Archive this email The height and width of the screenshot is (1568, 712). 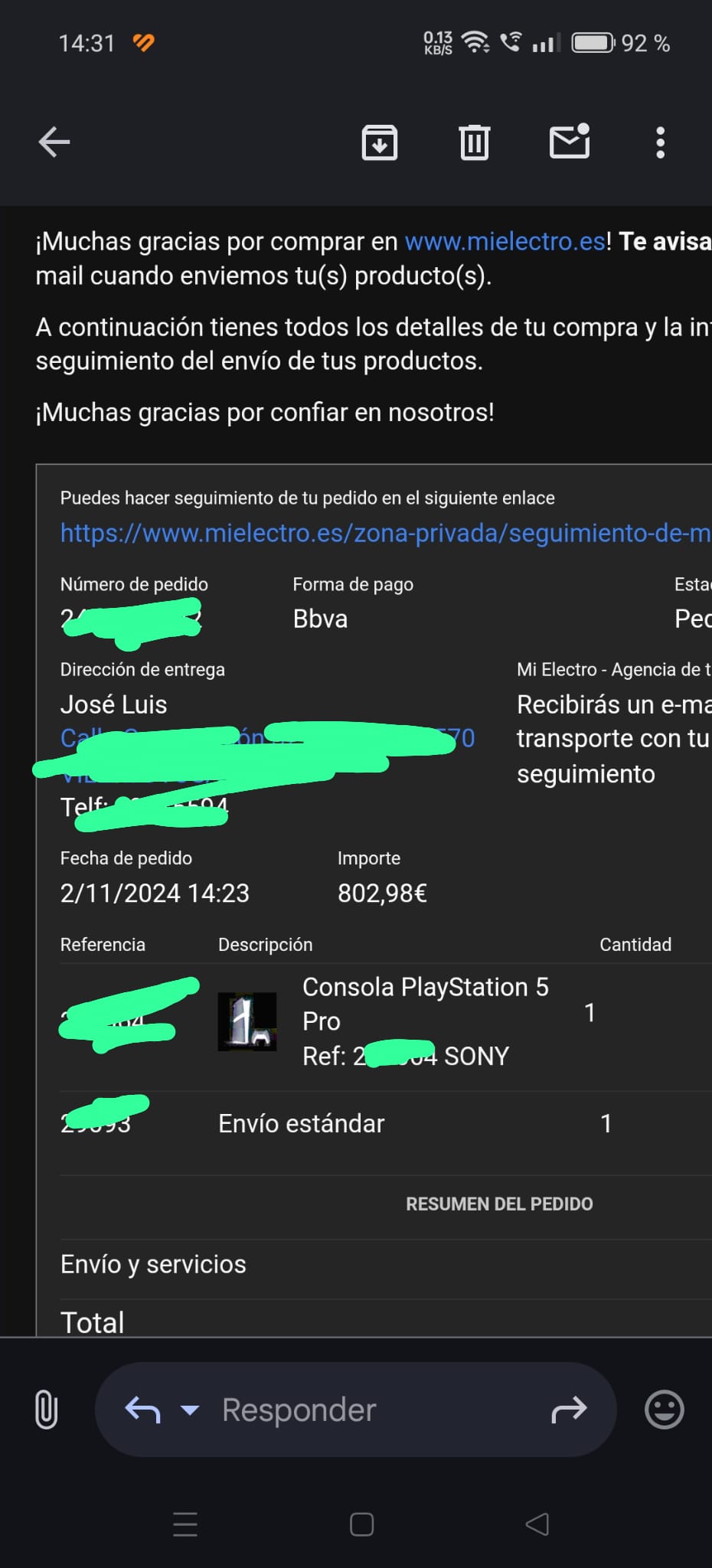point(380,142)
